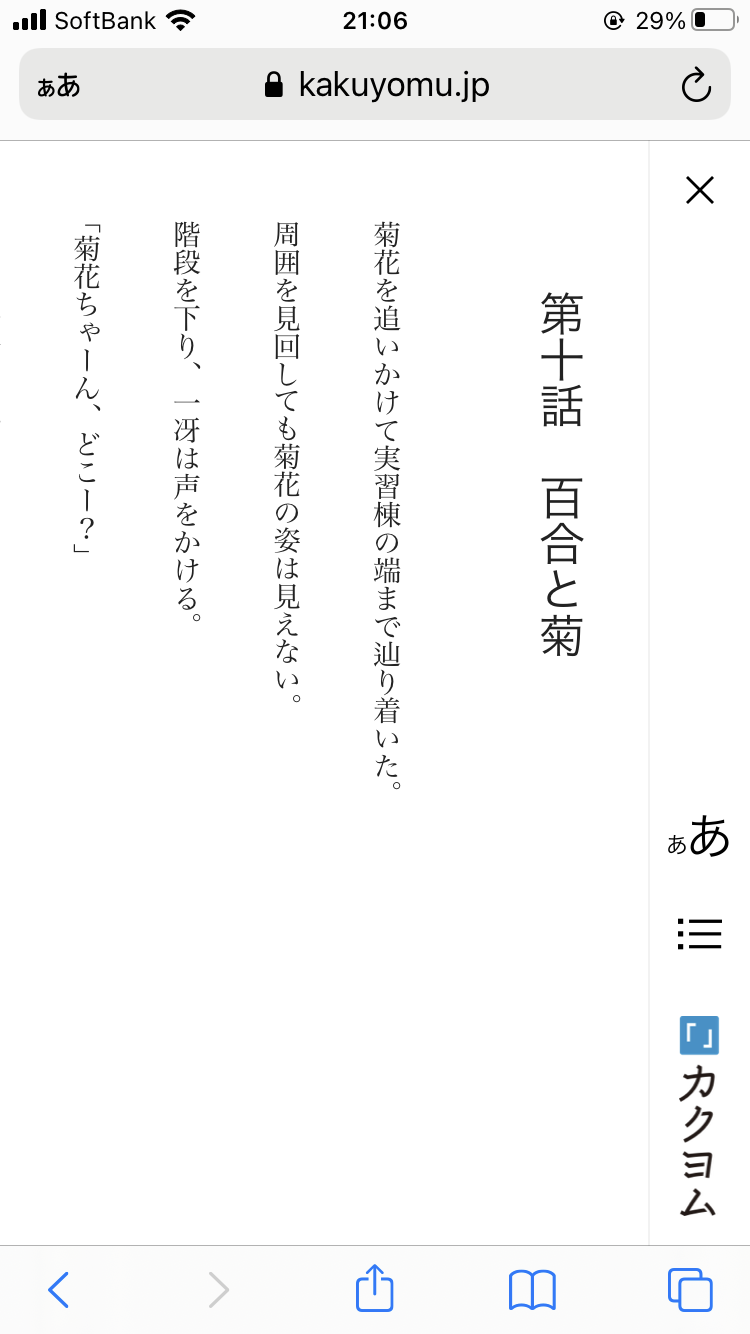Open the text size settings in the sidebar
This screenshot has width=750, height=1334.
[699, 836]
